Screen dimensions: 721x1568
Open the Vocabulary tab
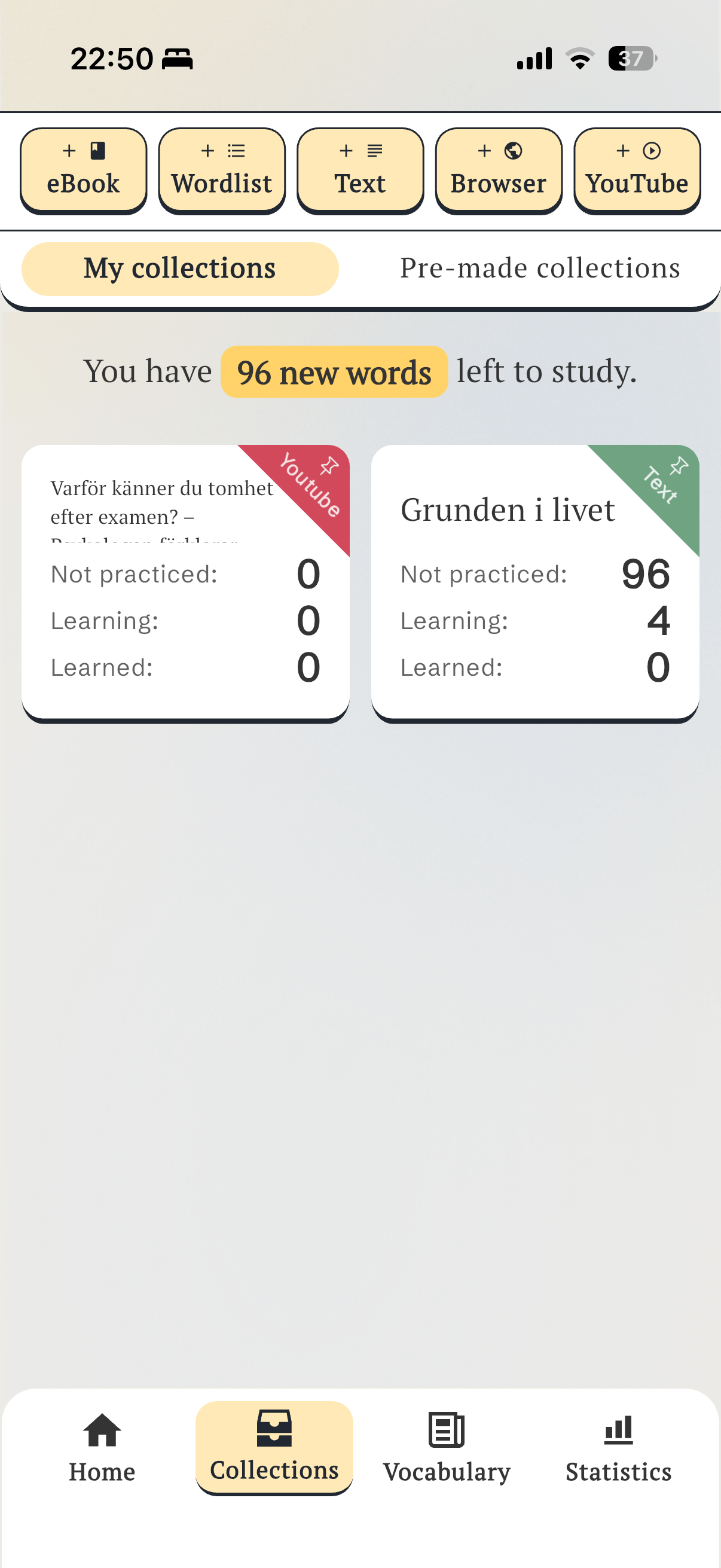(x=447, y=1447)
